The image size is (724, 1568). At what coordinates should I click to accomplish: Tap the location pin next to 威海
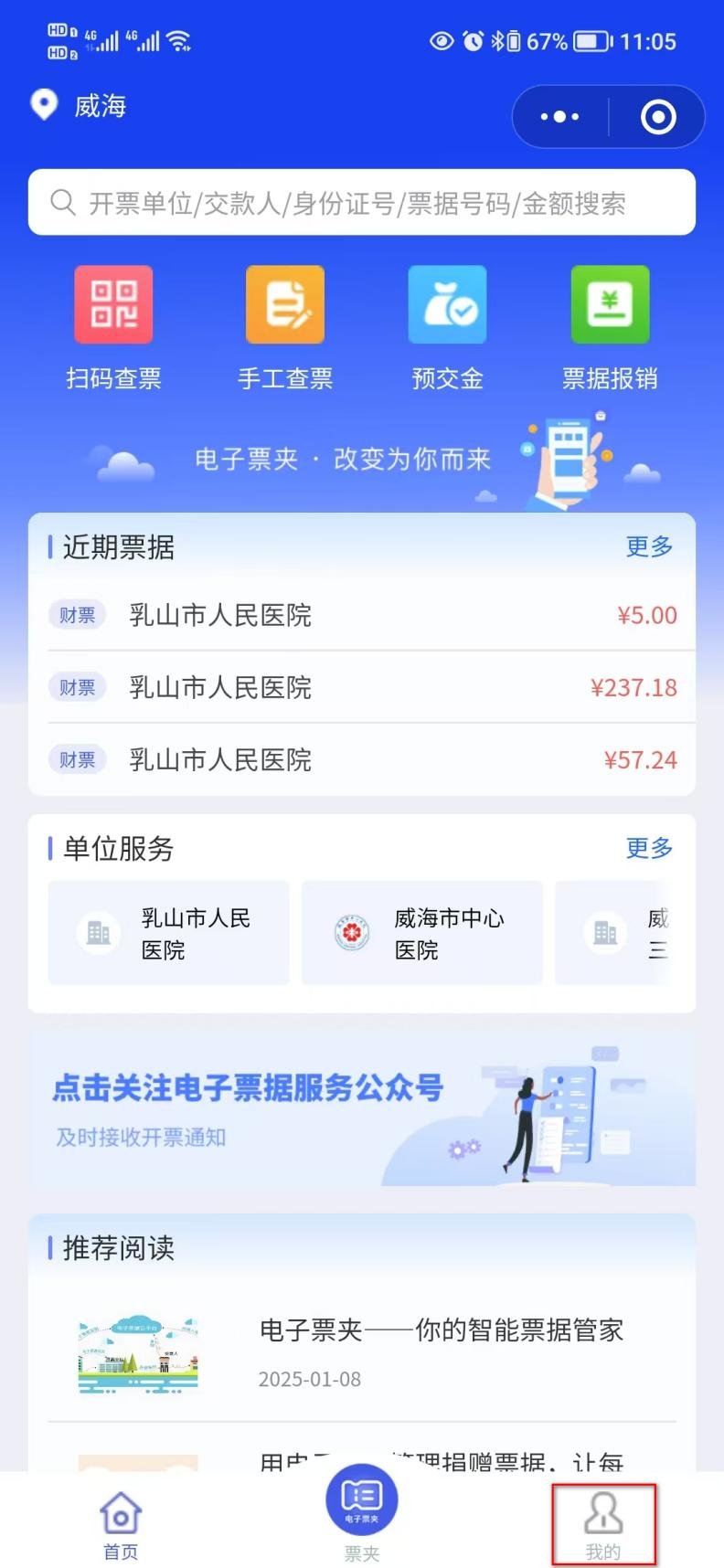pos(43,106)
